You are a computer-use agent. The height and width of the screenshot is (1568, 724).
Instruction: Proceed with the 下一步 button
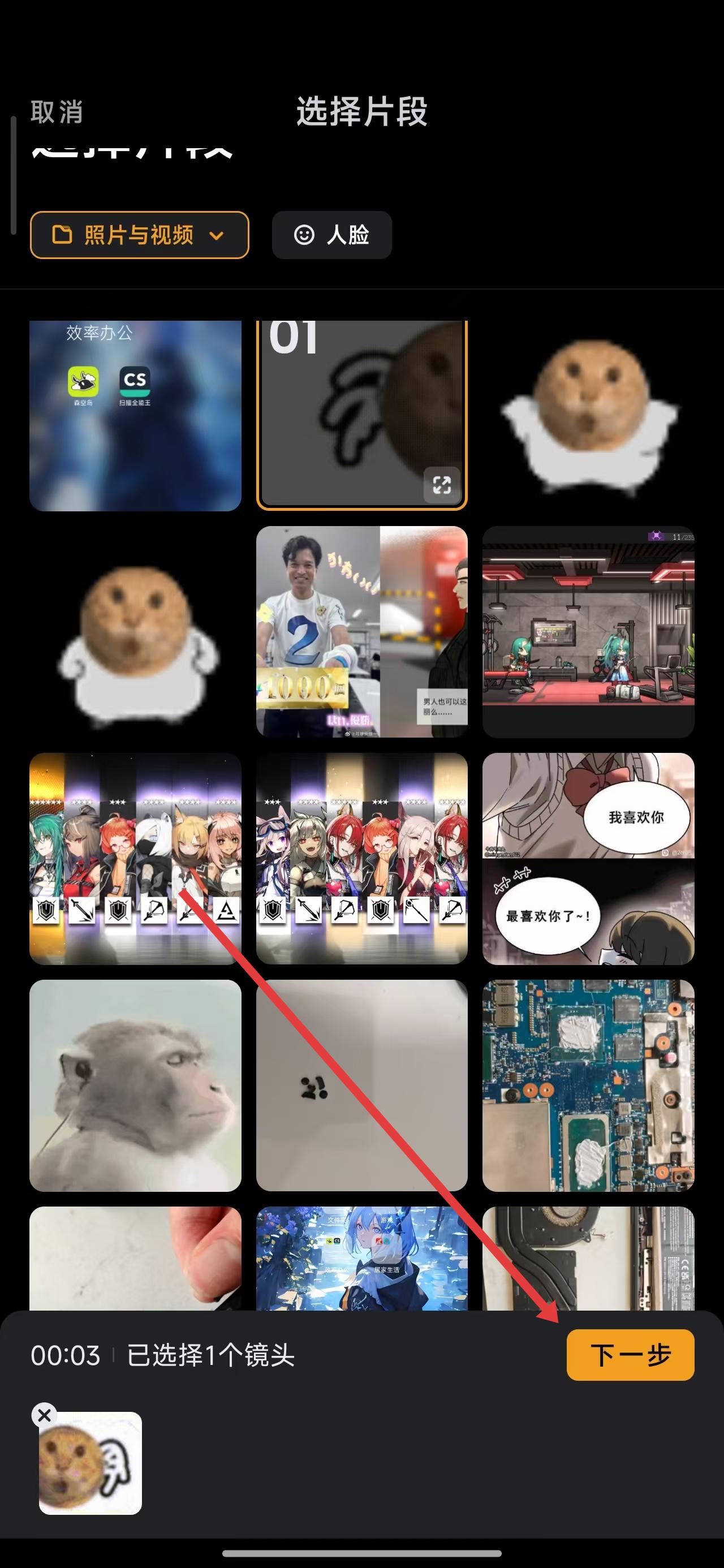(630, 1355)
